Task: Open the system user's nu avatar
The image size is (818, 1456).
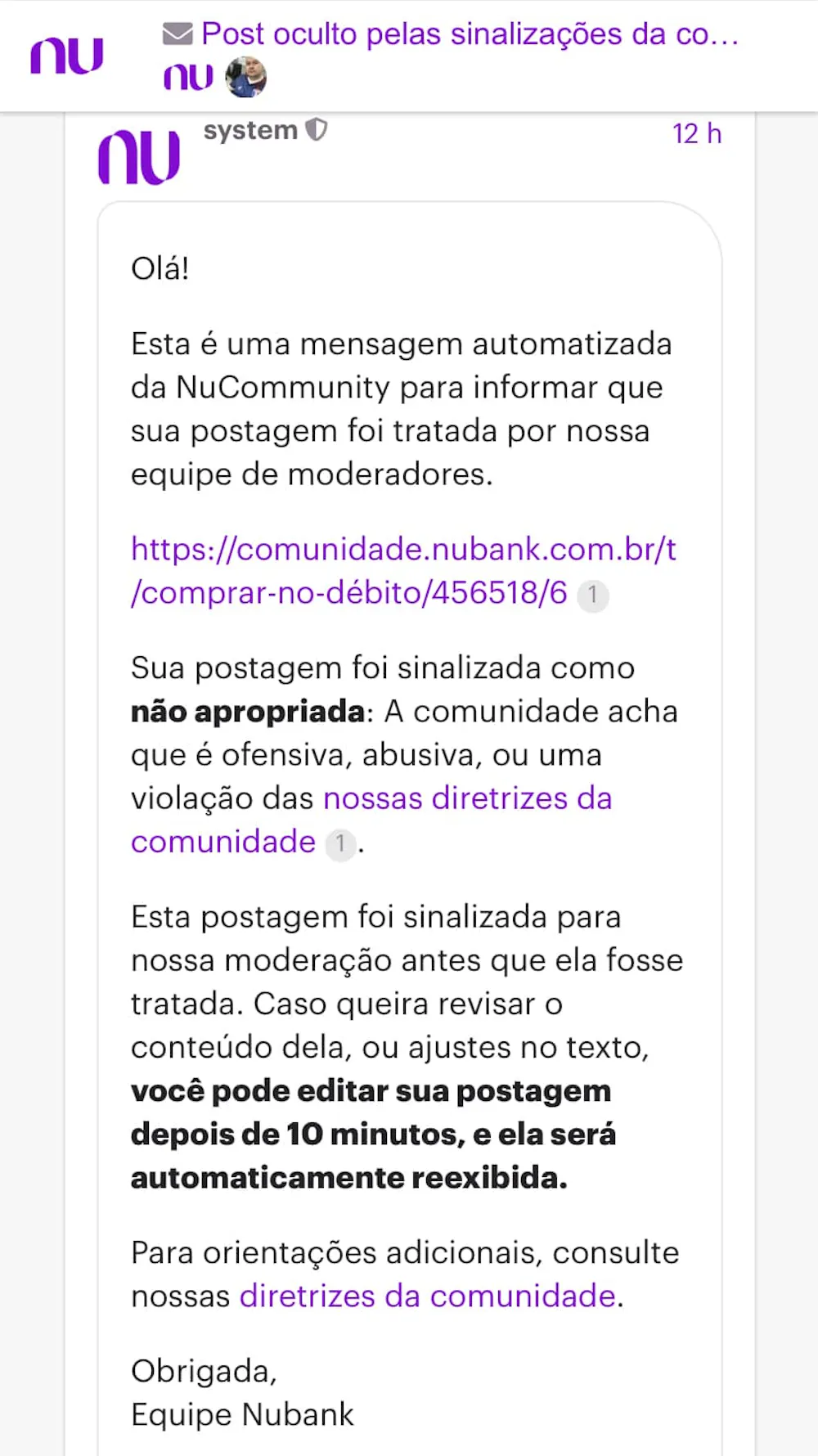Action: (x=139, y=157)
